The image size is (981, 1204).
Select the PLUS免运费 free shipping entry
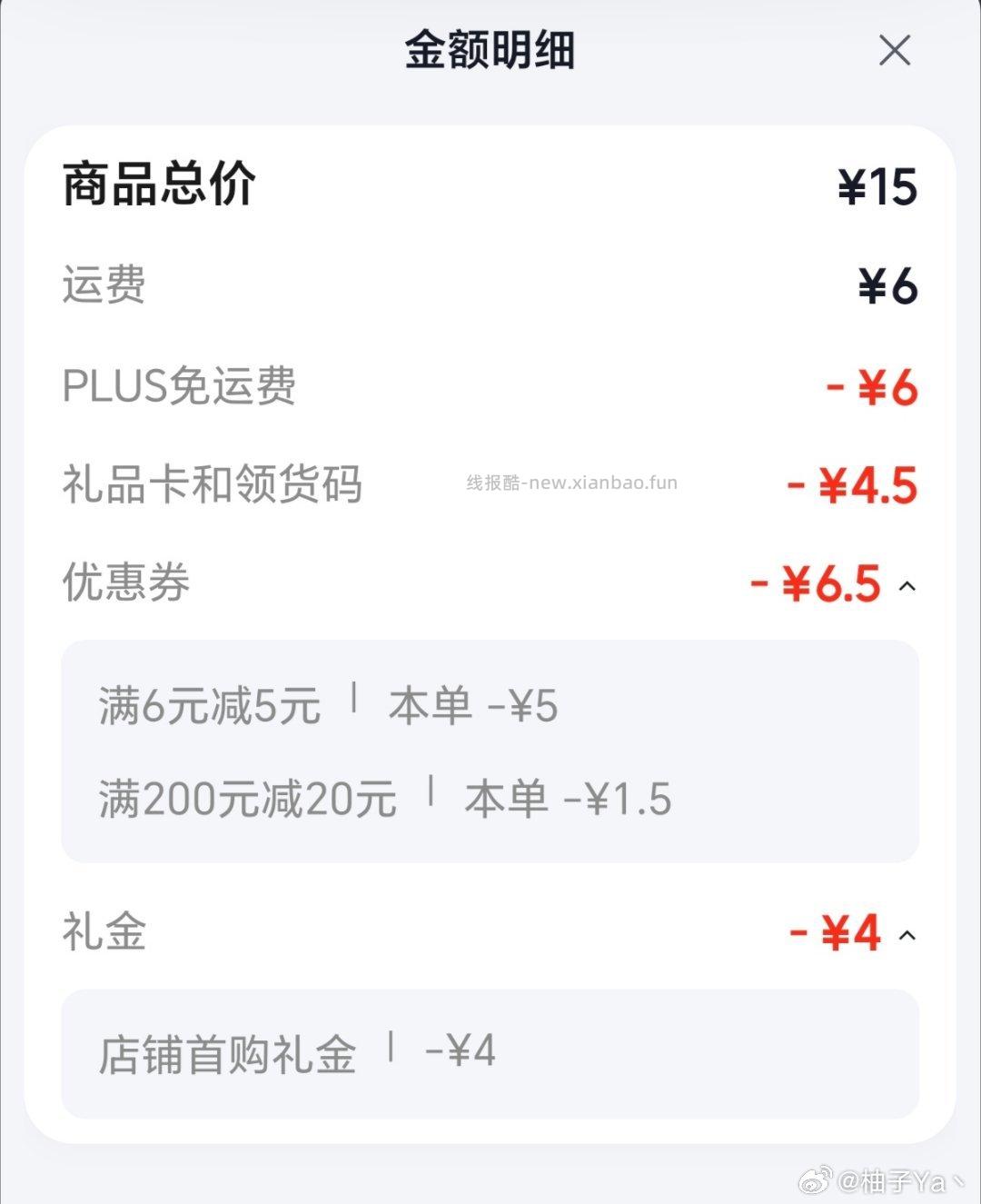[x=179, y=385]
